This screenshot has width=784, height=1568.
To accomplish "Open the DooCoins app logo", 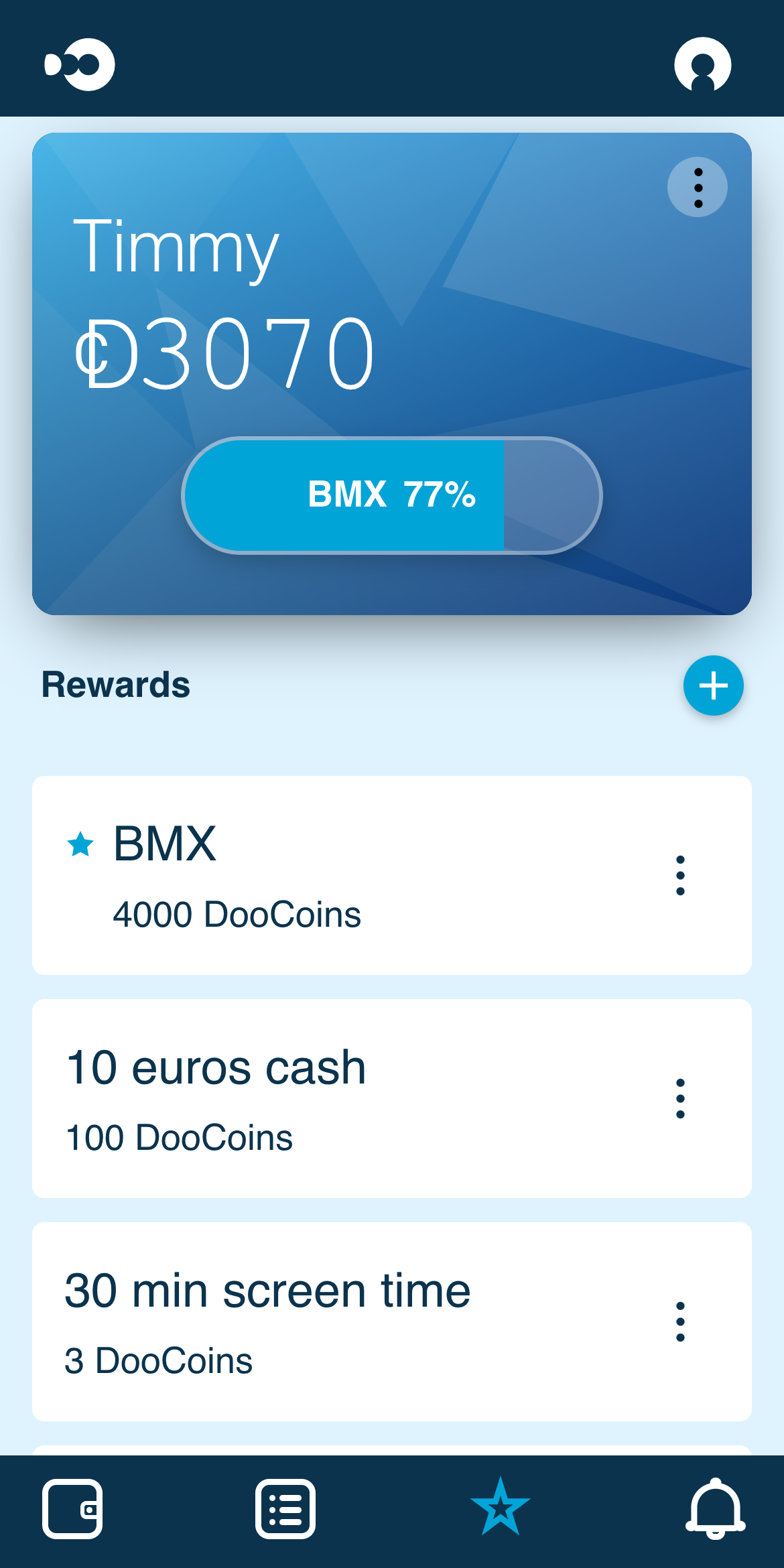I will pos(80,64).
